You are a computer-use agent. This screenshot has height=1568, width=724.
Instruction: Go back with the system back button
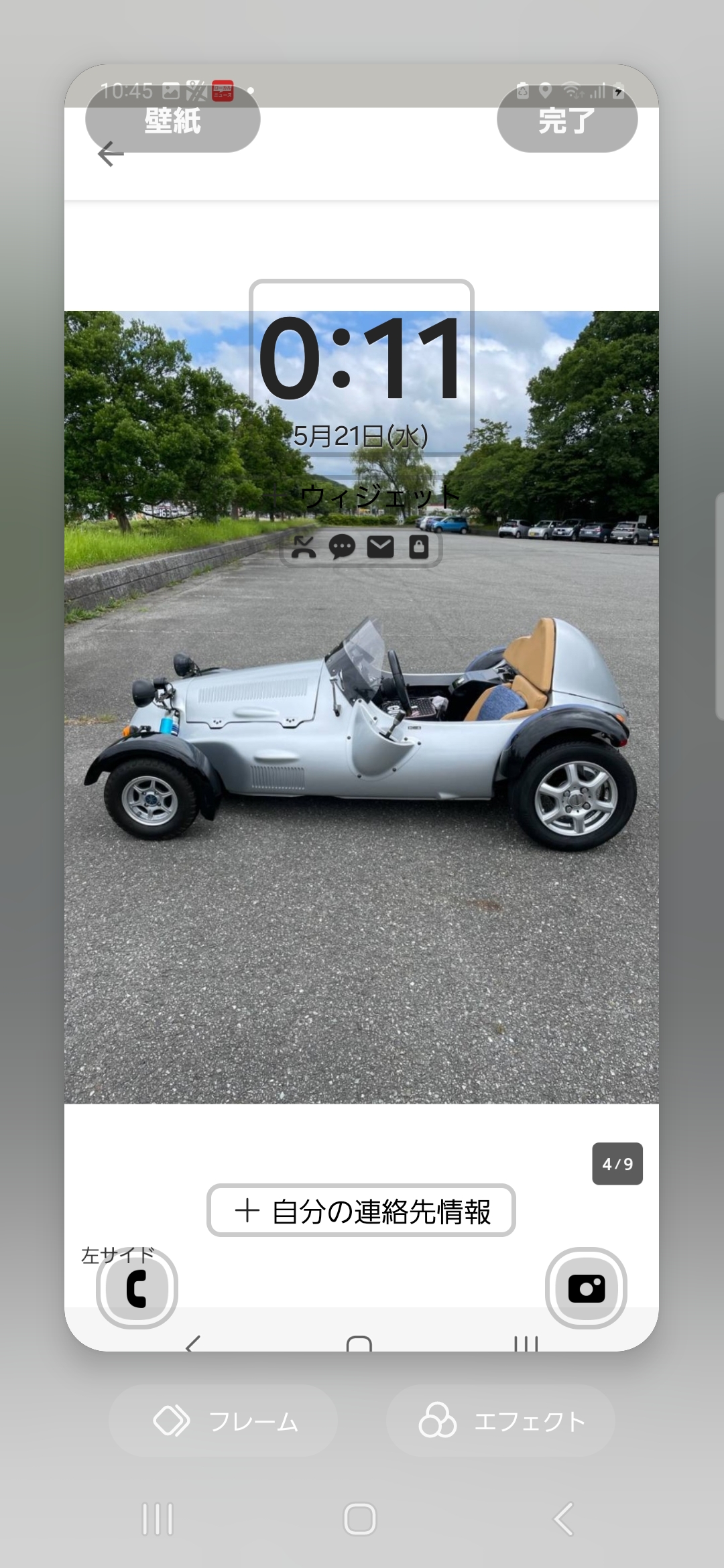coord(563,1518)
